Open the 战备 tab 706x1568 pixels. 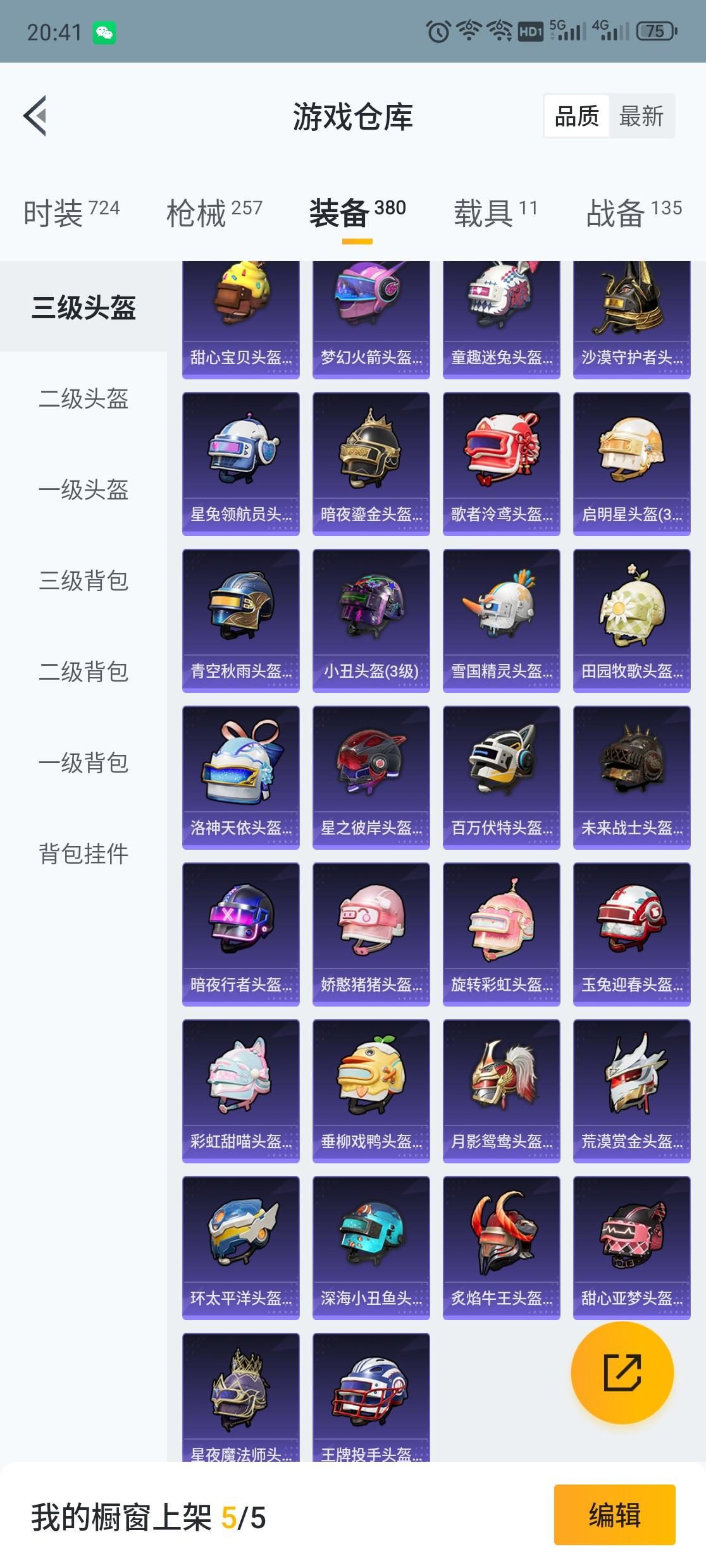[633, 212]
